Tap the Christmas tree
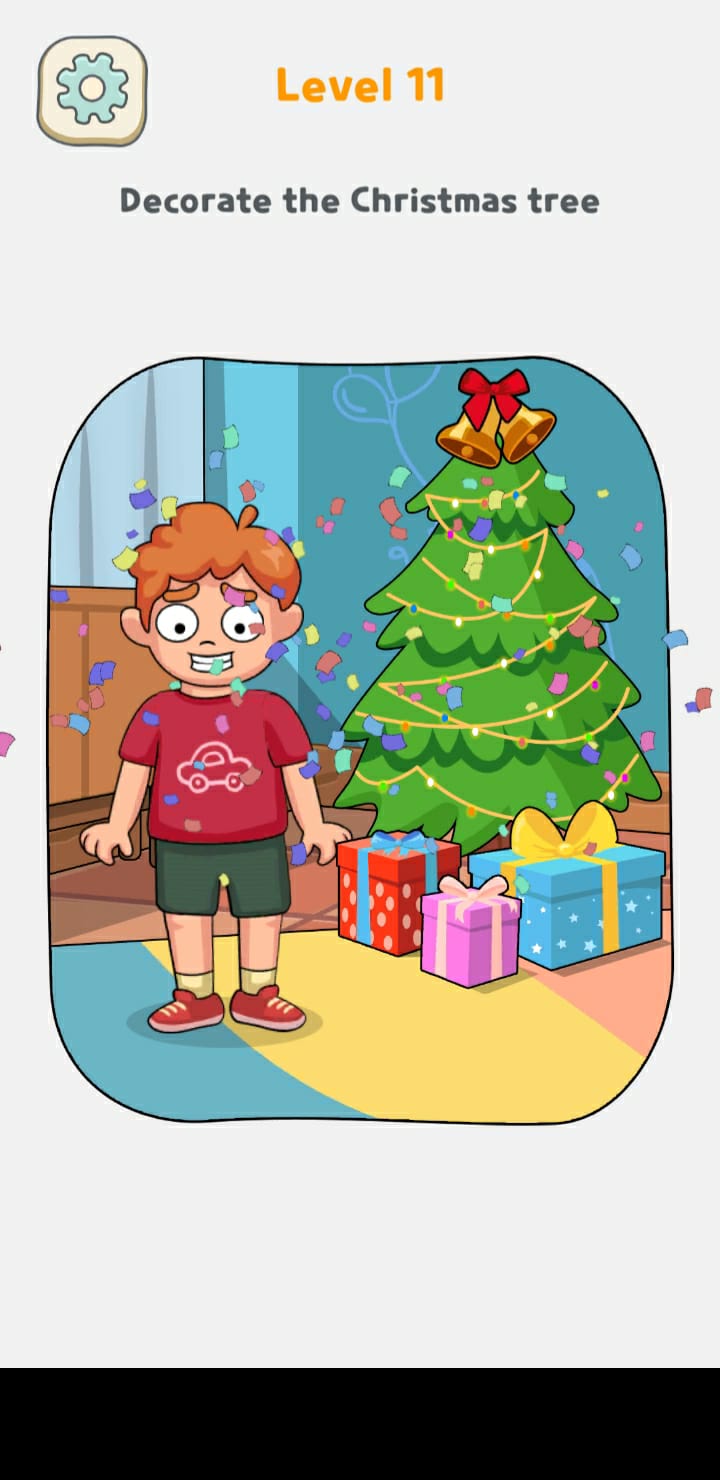Screen dimensions: 720x1480 click(490, 640)
